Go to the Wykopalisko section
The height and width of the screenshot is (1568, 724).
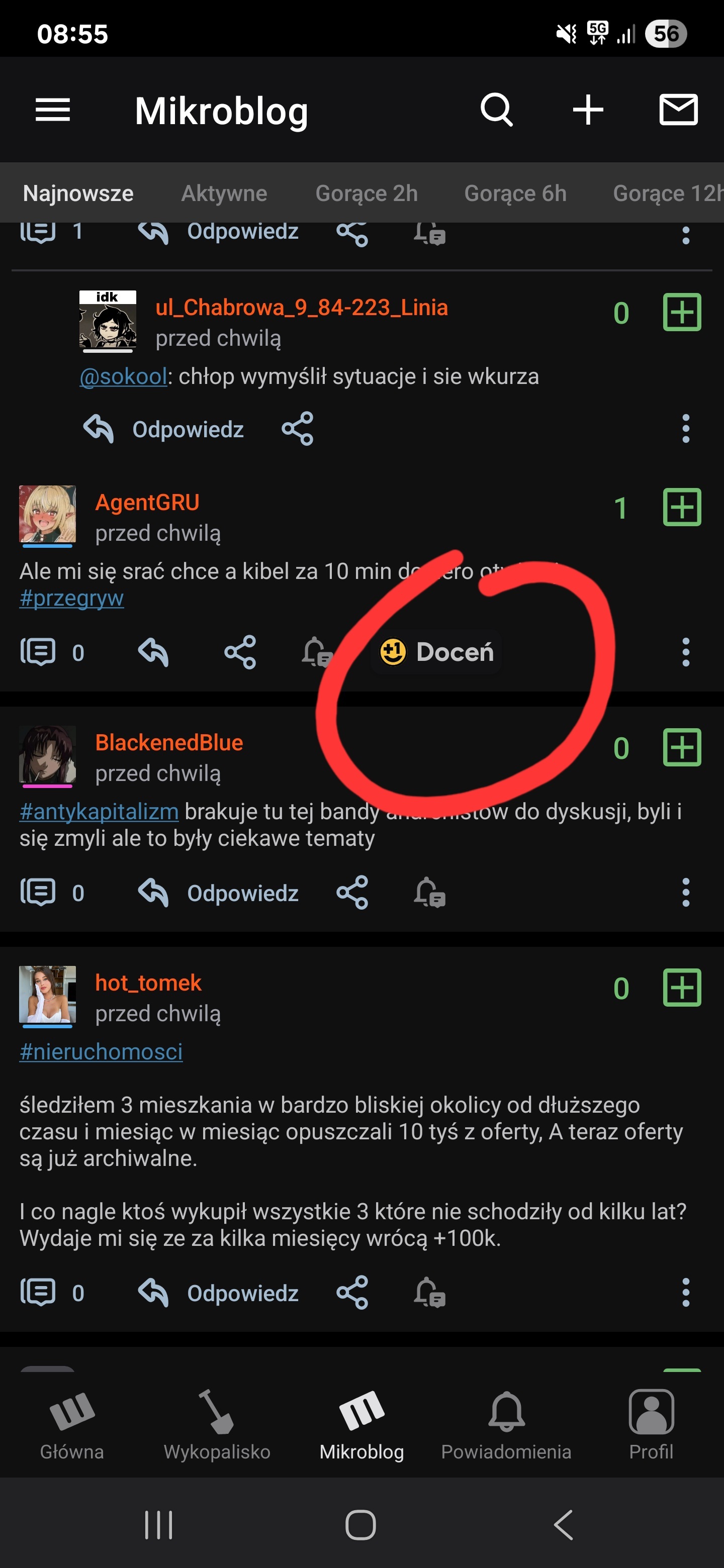tap(217, 1424)
